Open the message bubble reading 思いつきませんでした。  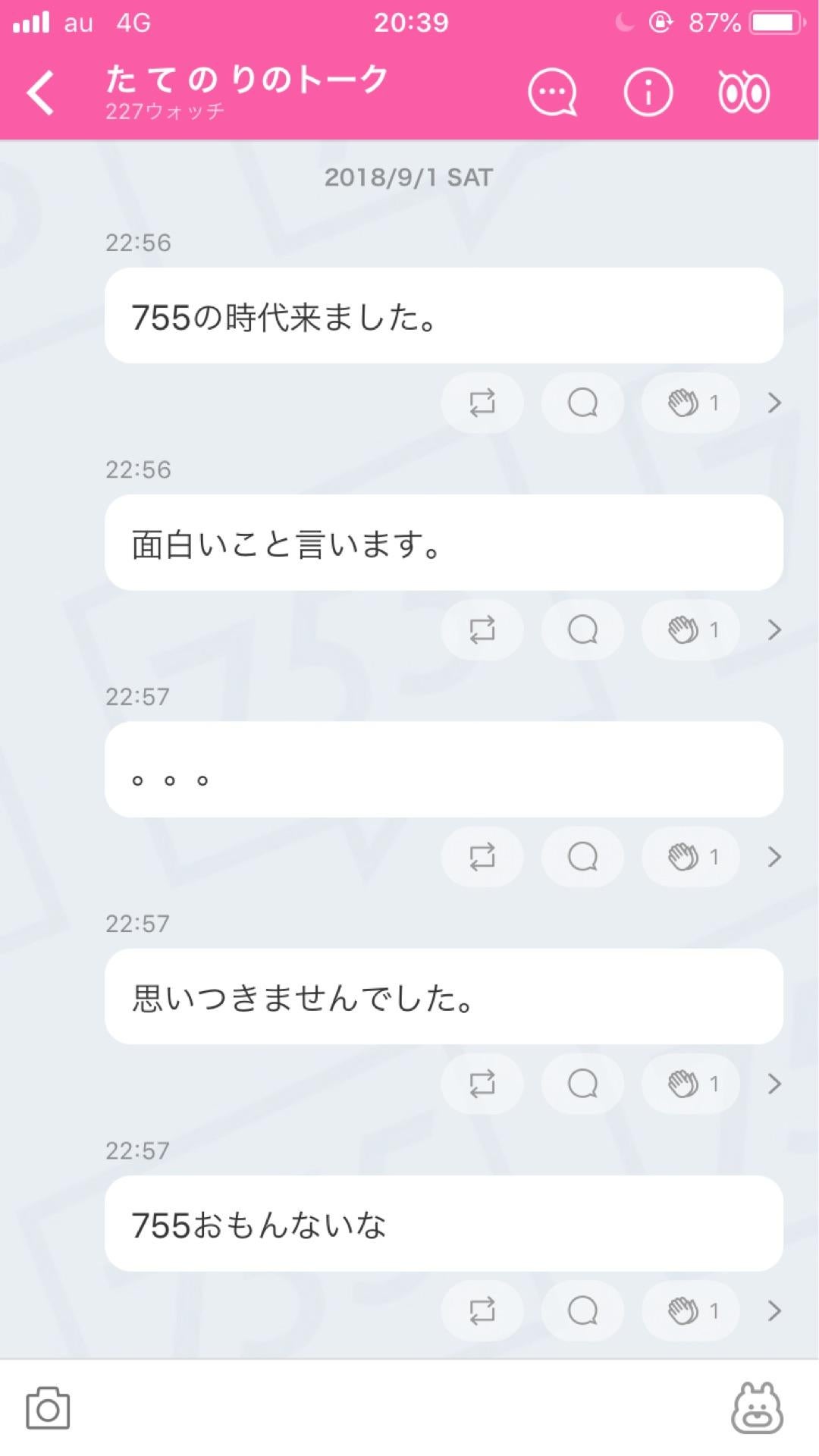[444, 996]
